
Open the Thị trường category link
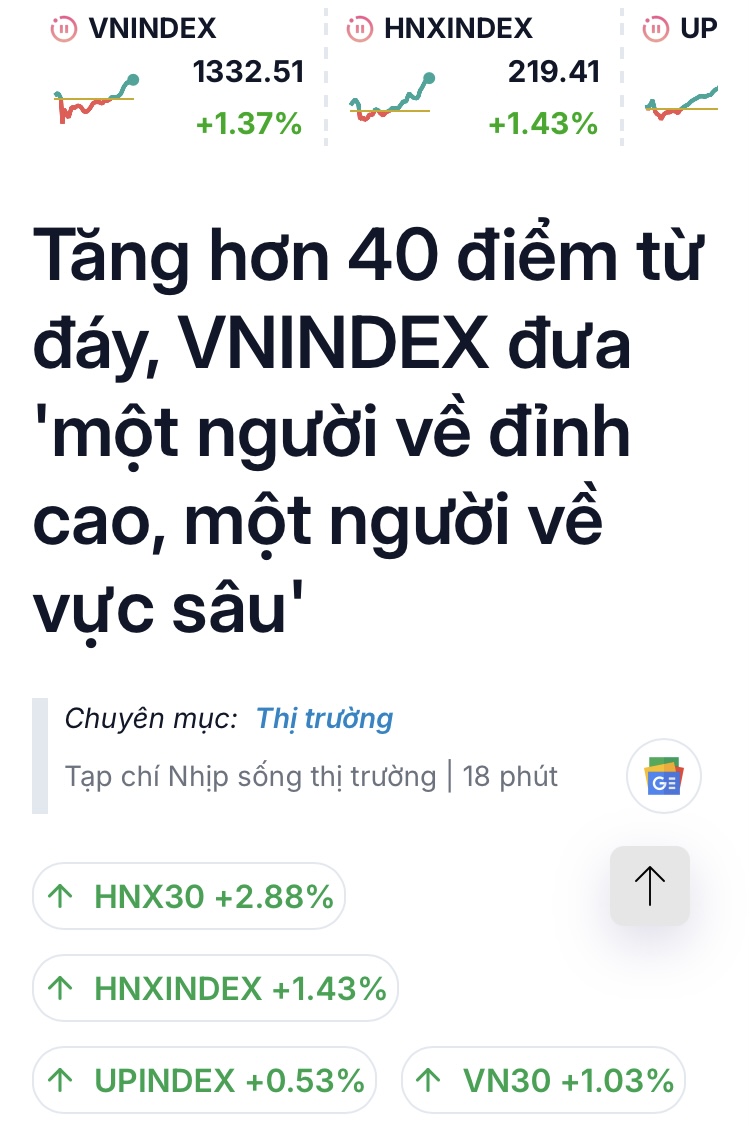point(324,718)
